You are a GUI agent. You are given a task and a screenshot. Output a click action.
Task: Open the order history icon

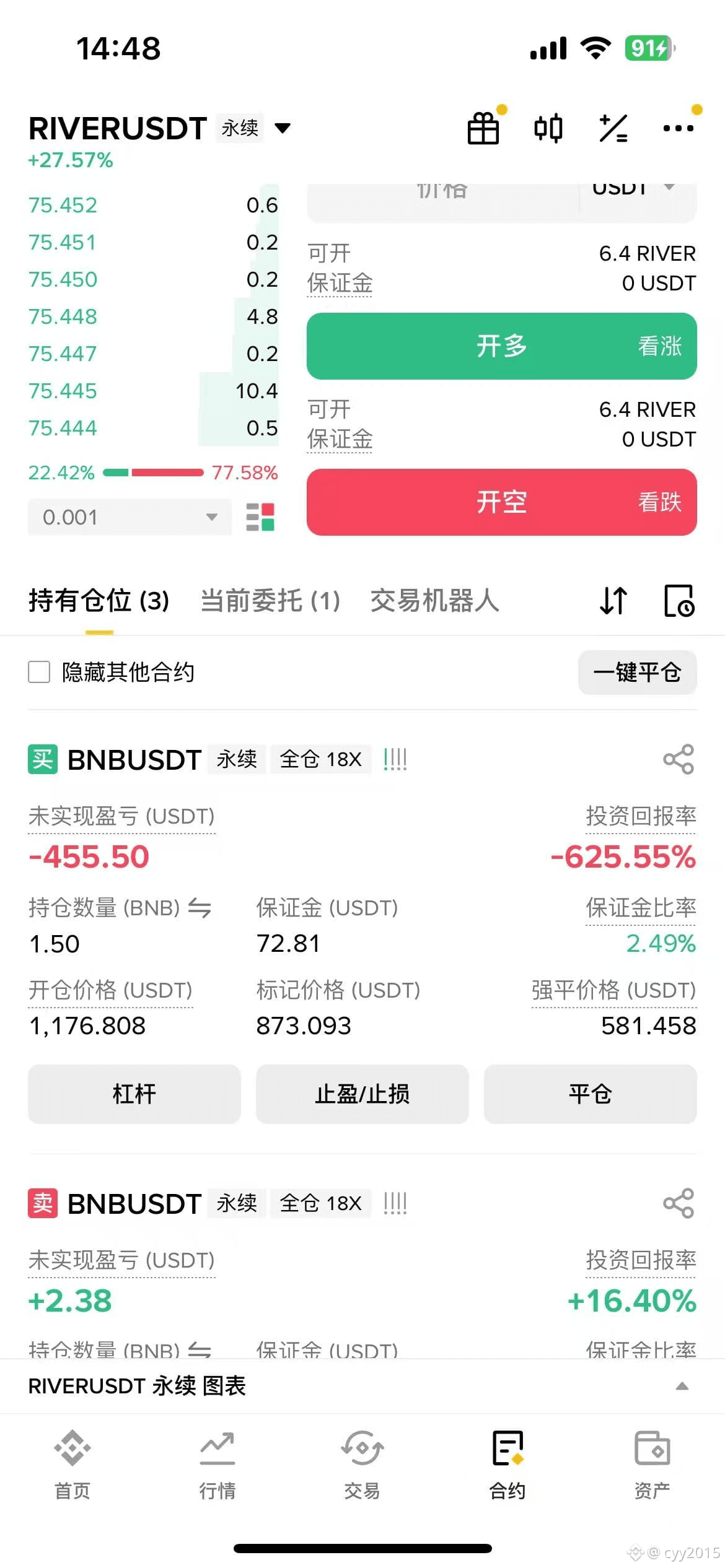pyautogui.click(x=679, y=601)
